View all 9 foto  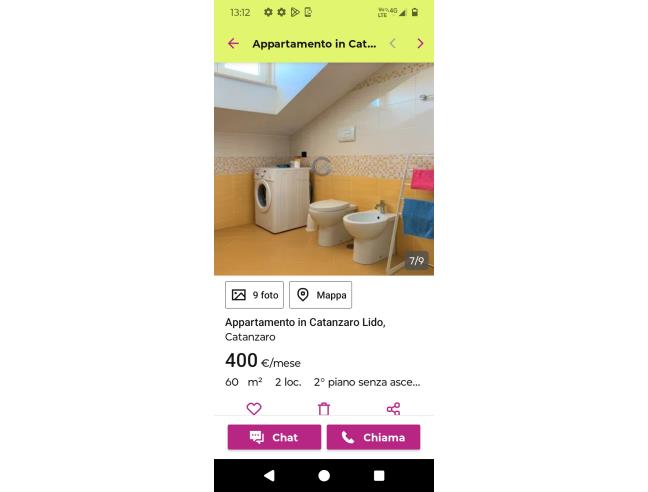255,295
